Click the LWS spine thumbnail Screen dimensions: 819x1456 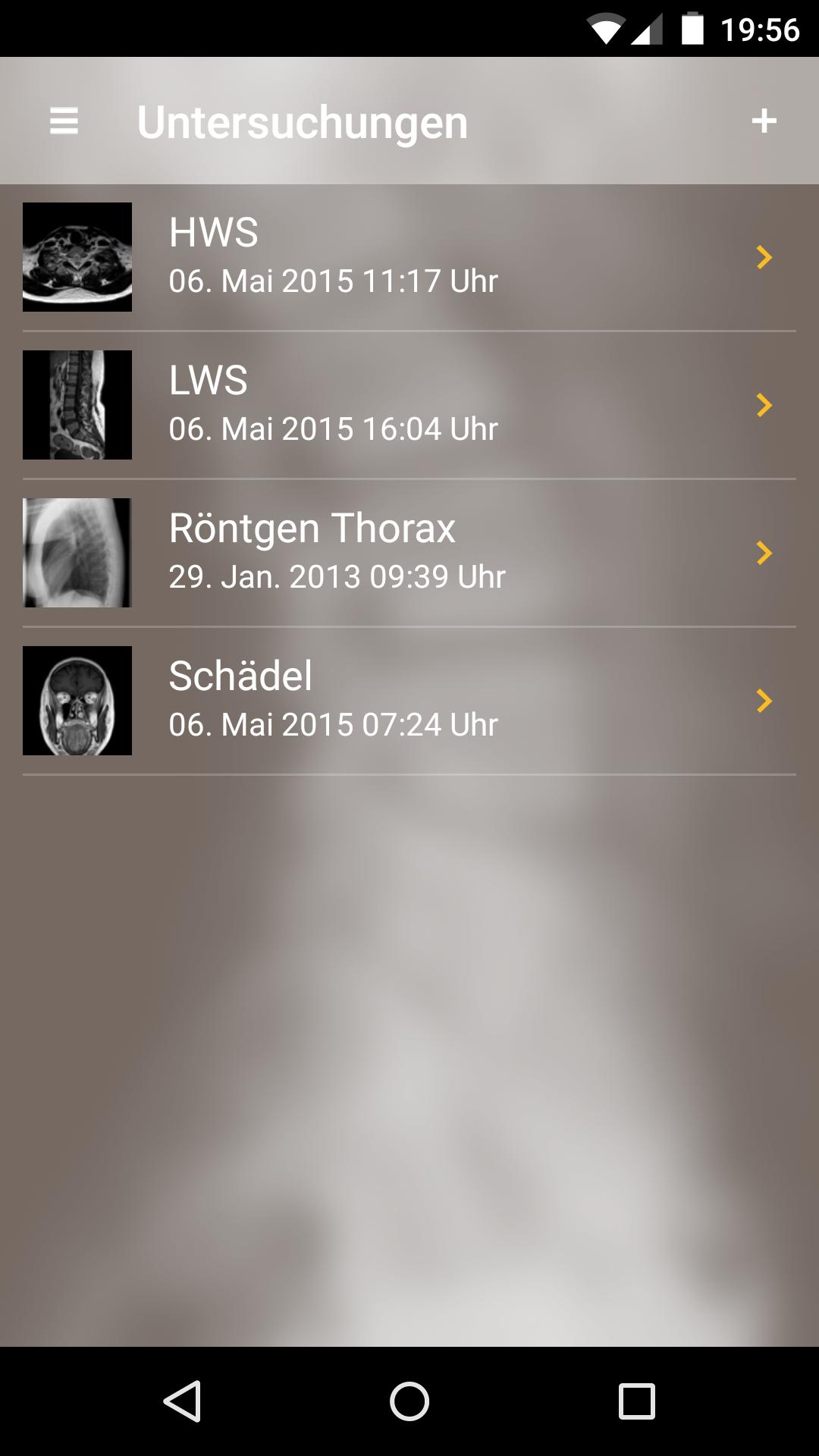click(77, 404)
